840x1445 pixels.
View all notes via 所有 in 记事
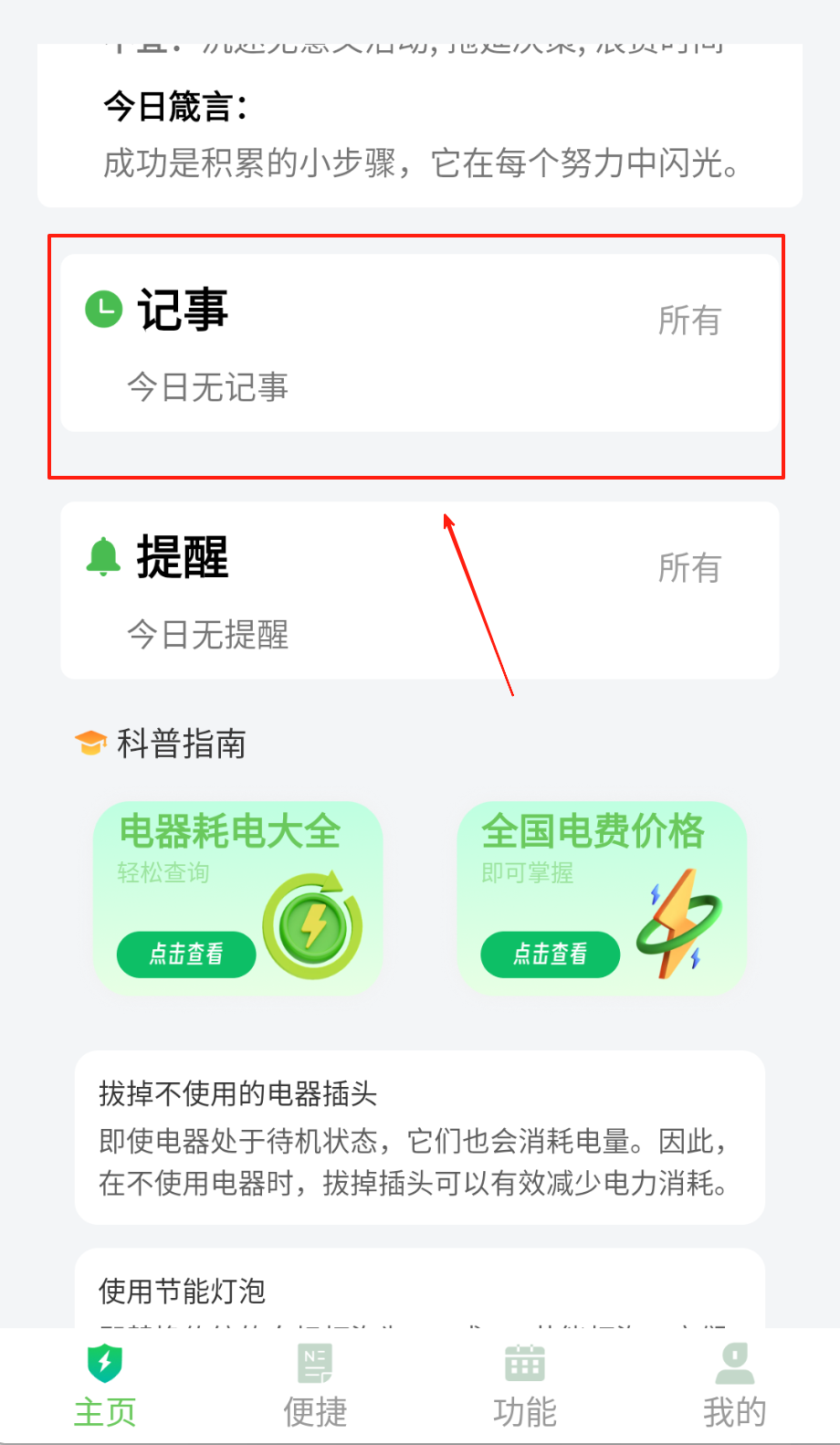click(689, 321)
